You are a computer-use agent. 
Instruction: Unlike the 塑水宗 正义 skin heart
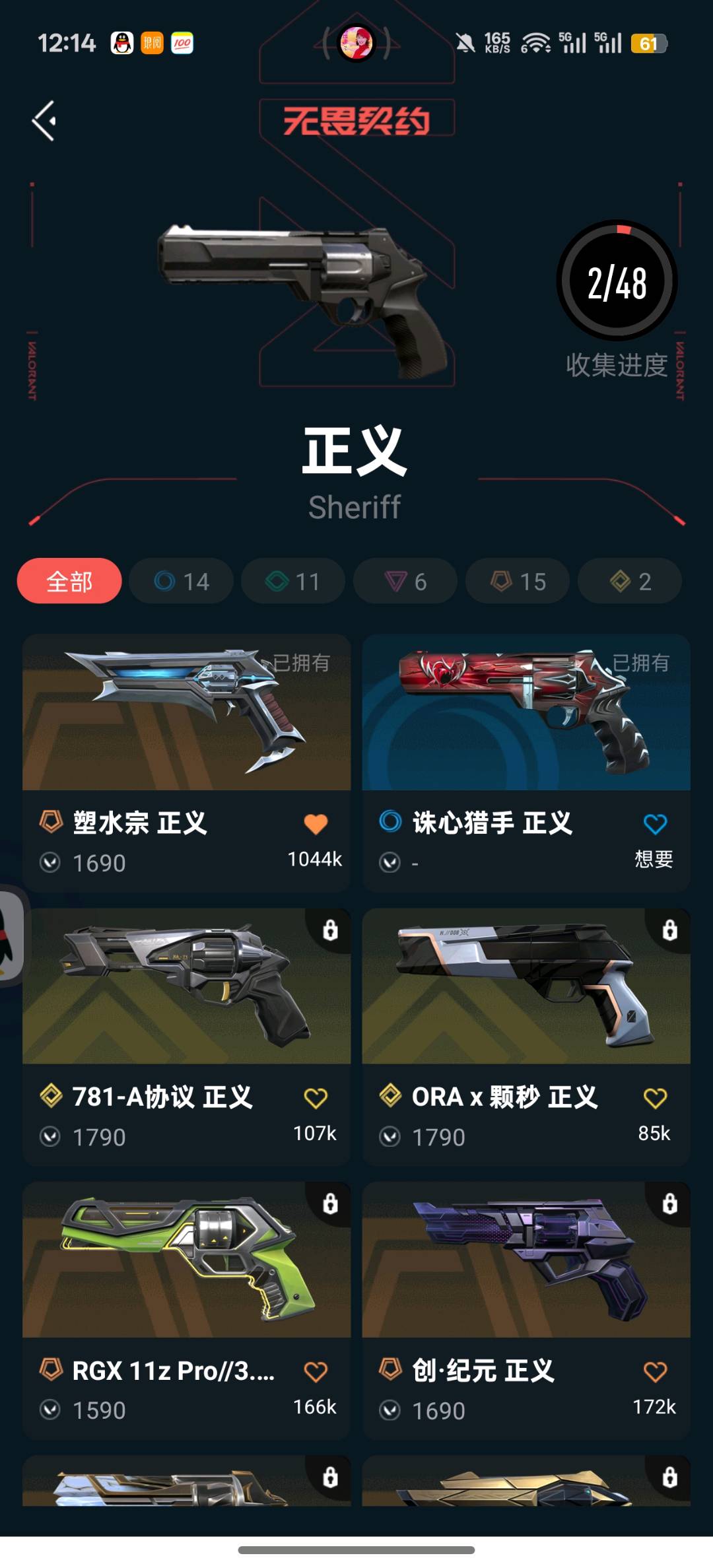point(316,824)
